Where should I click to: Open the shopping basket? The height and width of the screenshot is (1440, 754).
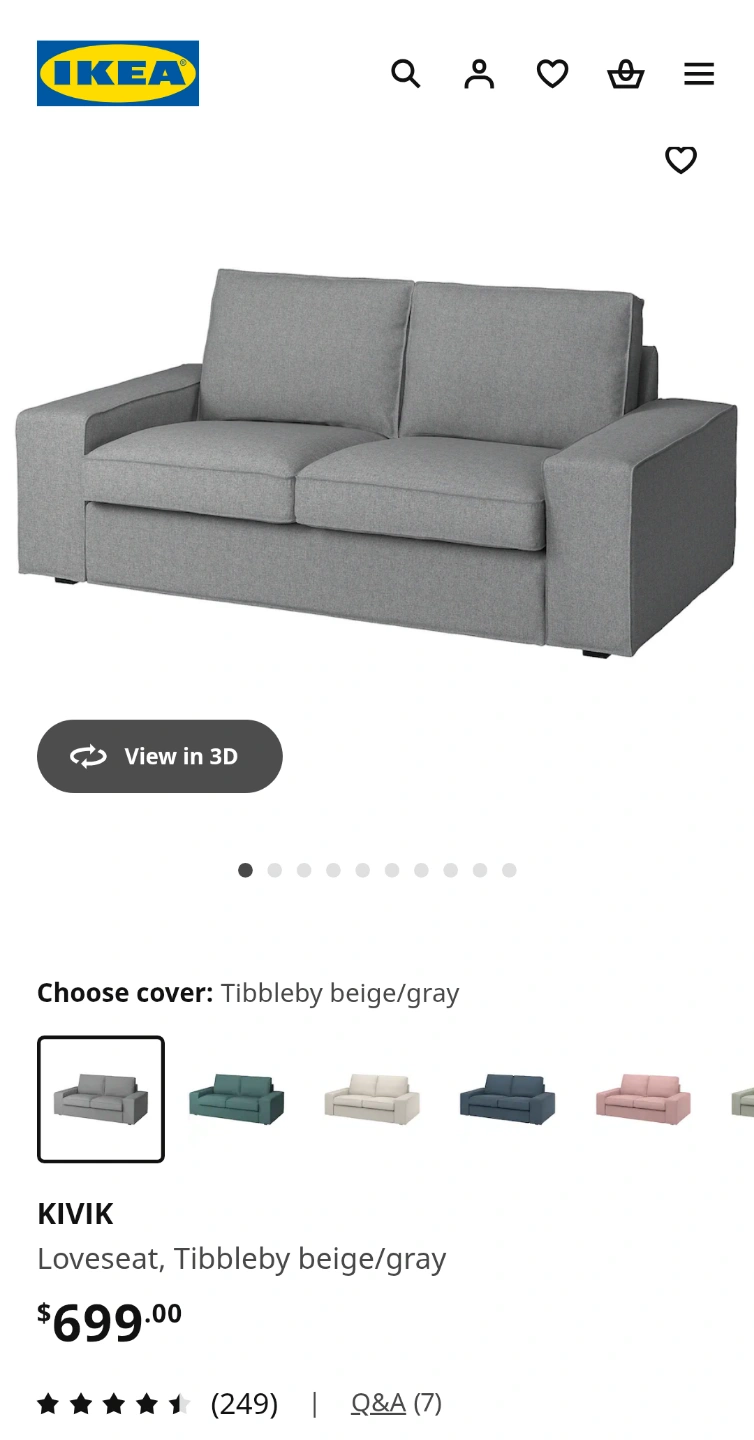click(626, 74)
